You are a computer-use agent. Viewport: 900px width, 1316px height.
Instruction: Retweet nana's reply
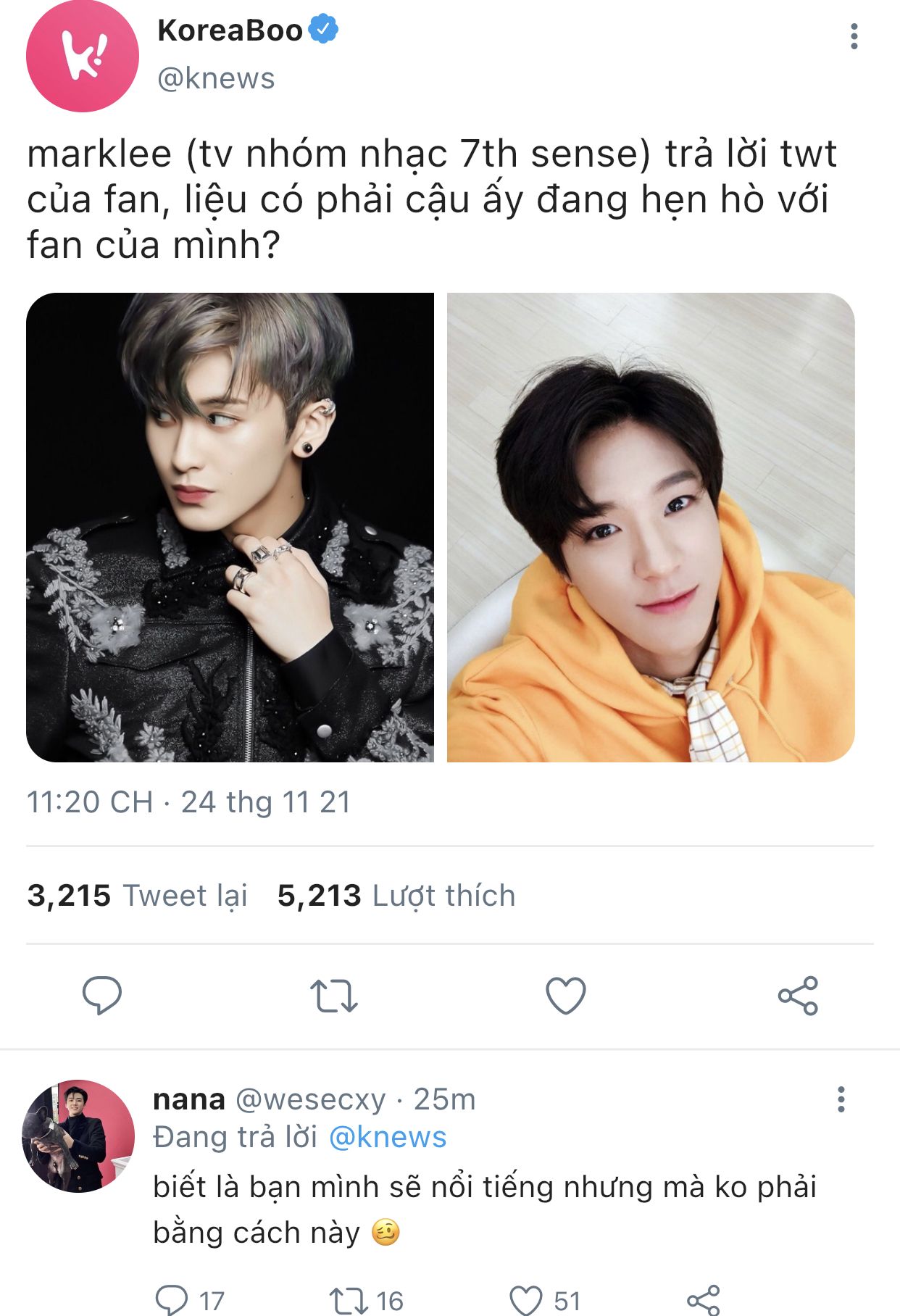point(349,1300)
